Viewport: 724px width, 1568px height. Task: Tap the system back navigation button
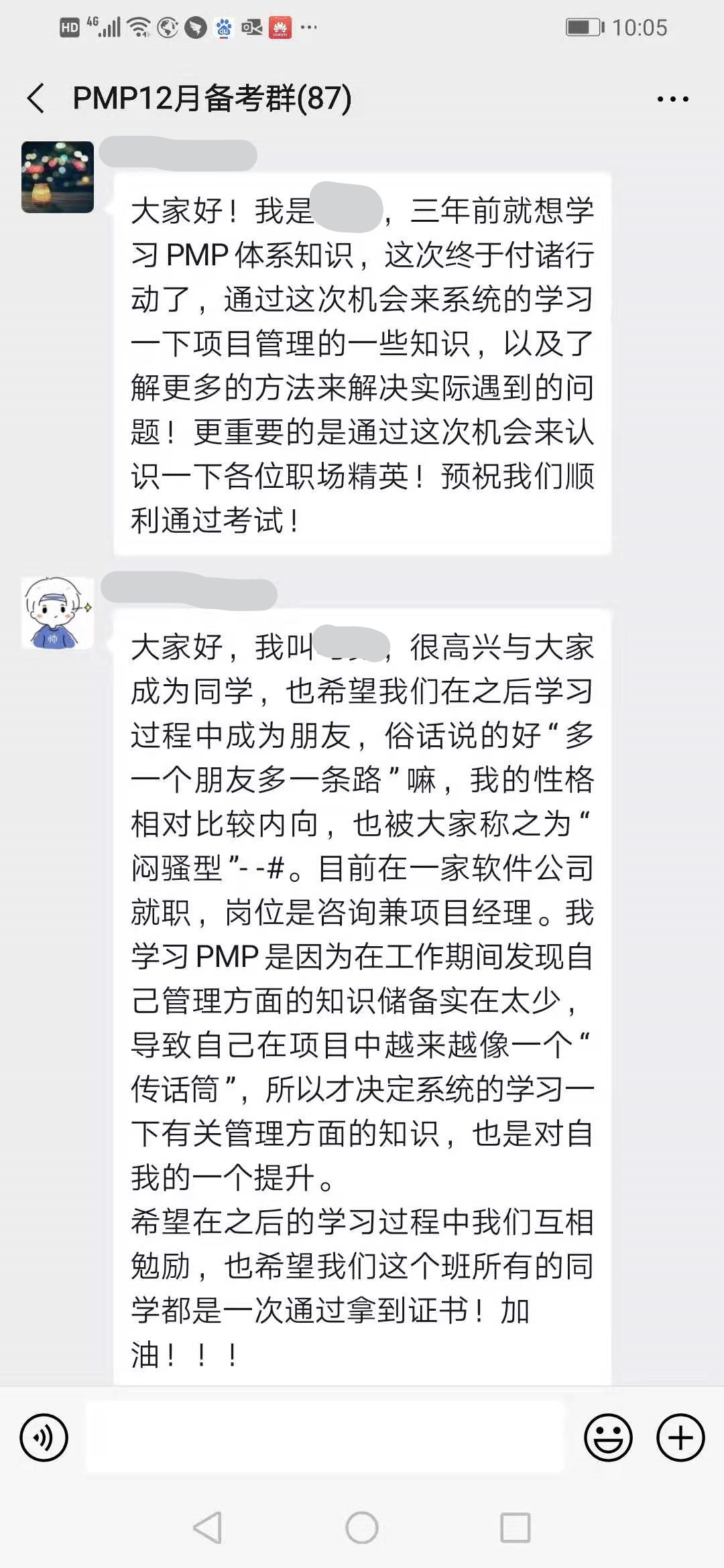tap(207, 1528)
